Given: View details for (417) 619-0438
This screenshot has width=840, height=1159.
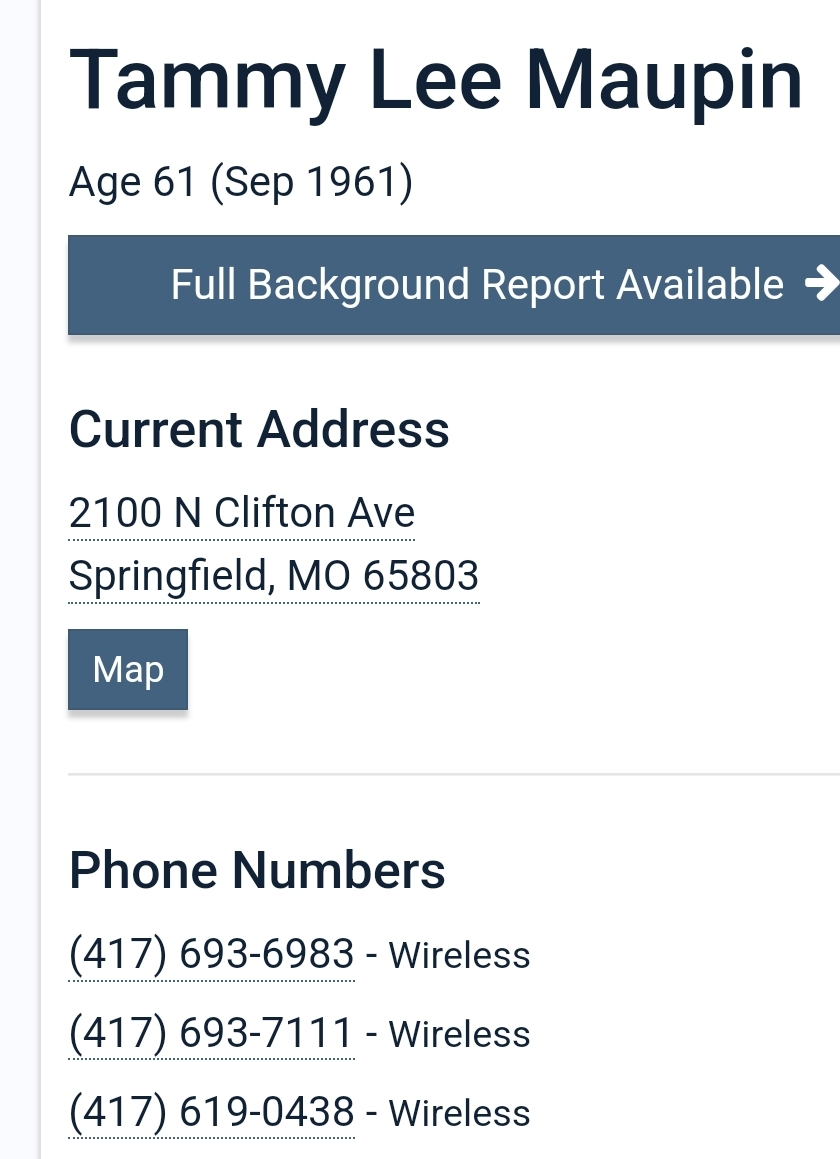Looking at the screenshot, I should click(212, 1112).
